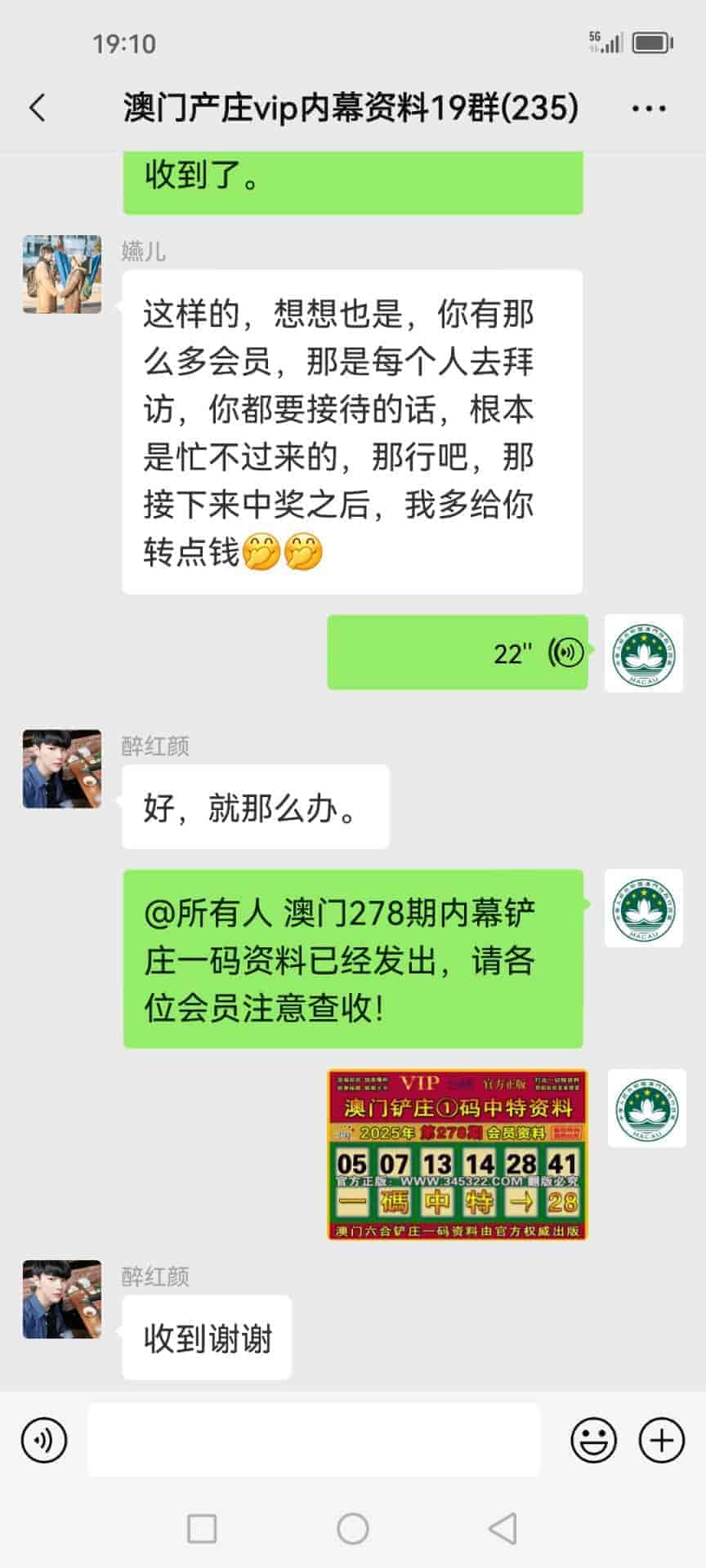Open the group chat three-dot menu
Screen dimensions: 706x1568
649,108
